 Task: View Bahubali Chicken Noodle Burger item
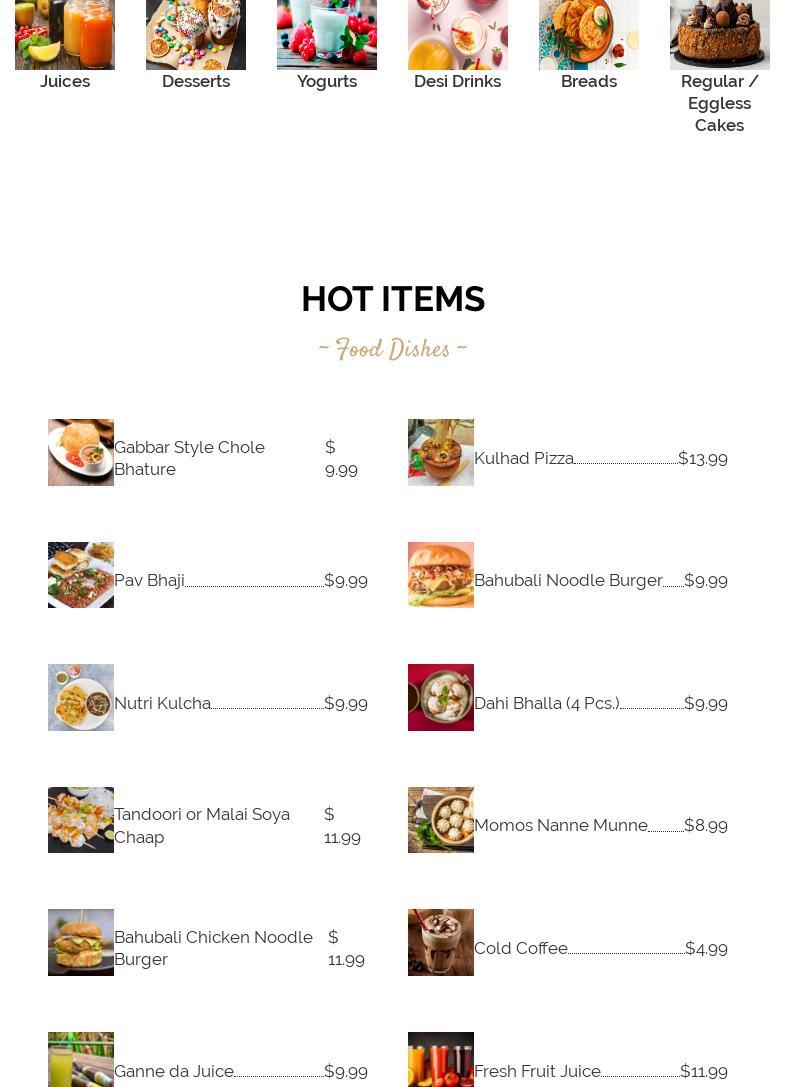(213, 948)
